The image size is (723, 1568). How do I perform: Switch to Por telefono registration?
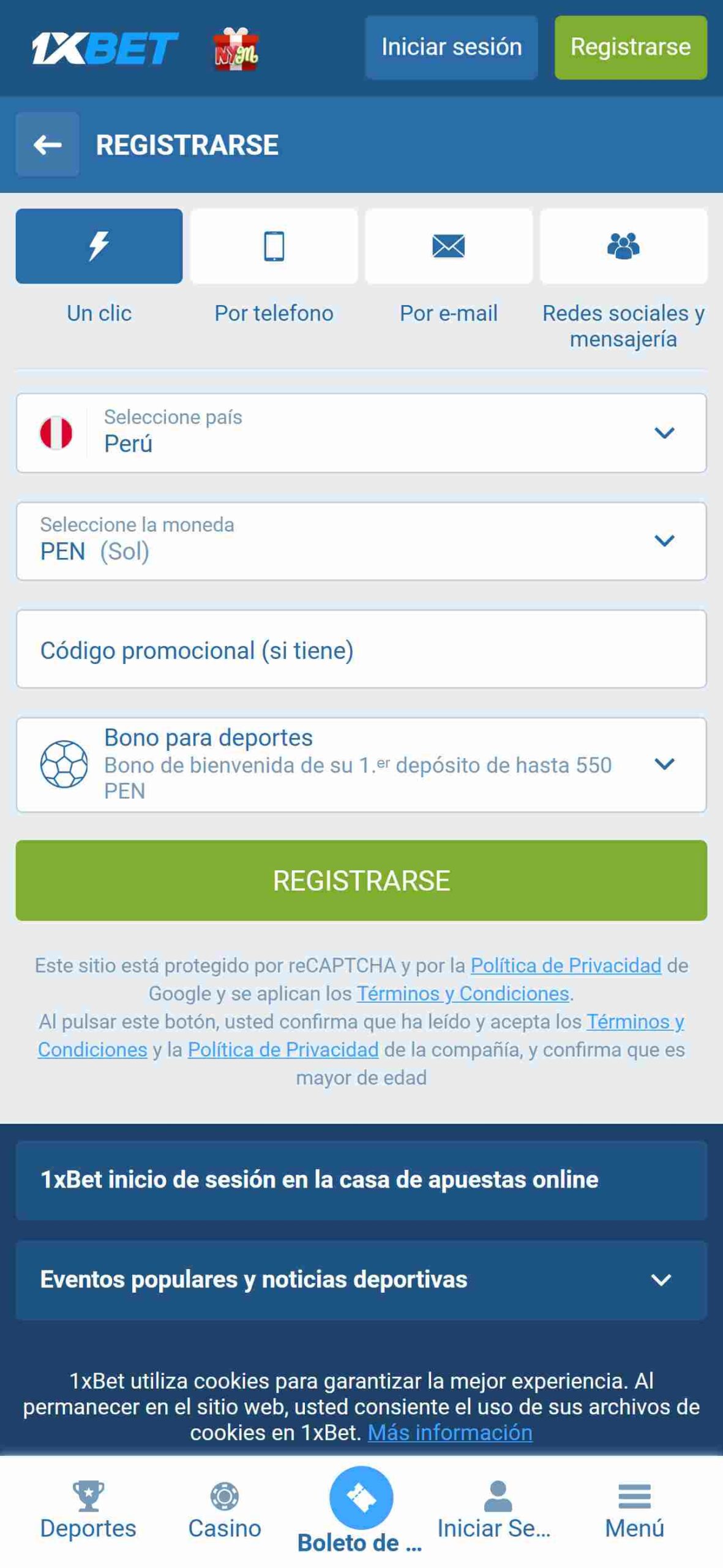click(x=274, y=246)
